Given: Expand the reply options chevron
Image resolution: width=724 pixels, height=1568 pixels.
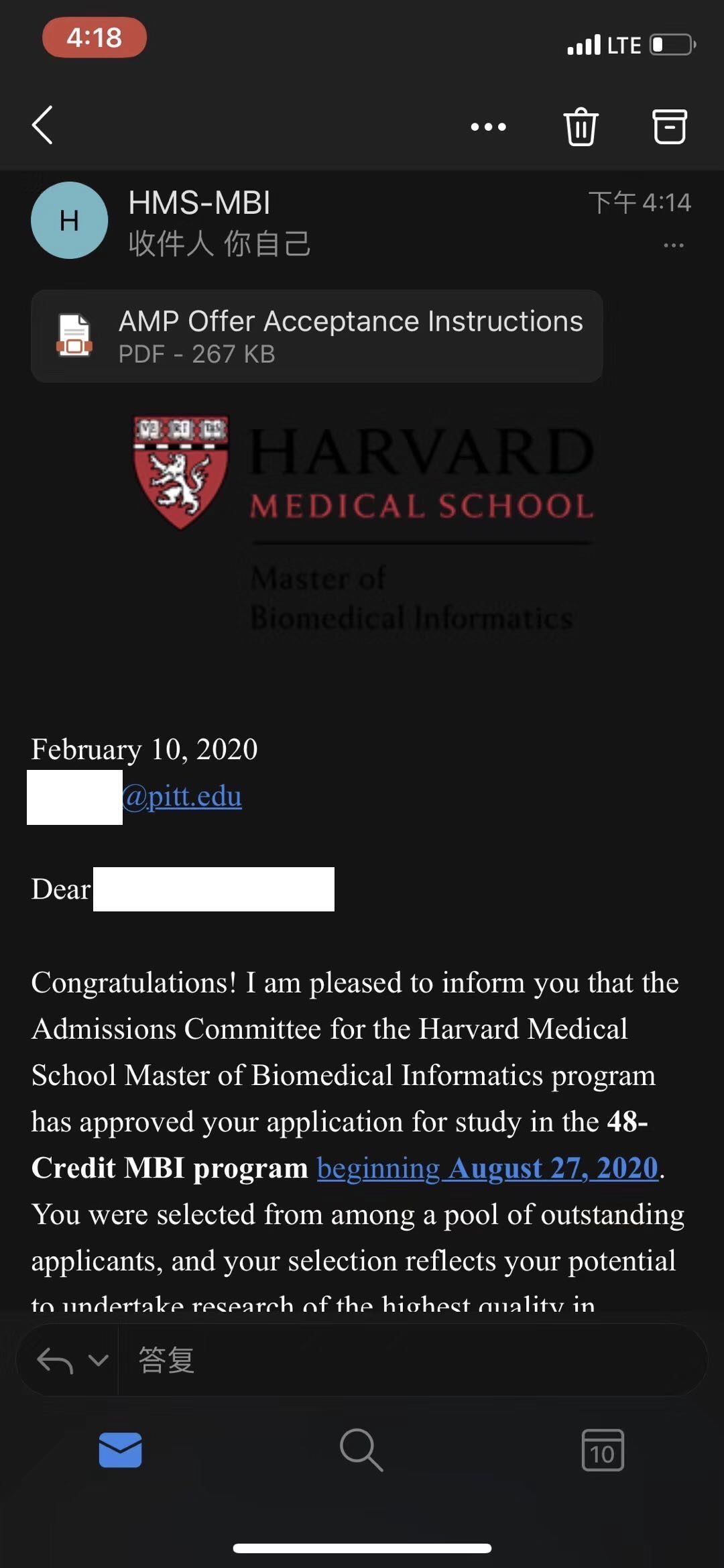Looking at the screenshot, I should coord(99,1361).
